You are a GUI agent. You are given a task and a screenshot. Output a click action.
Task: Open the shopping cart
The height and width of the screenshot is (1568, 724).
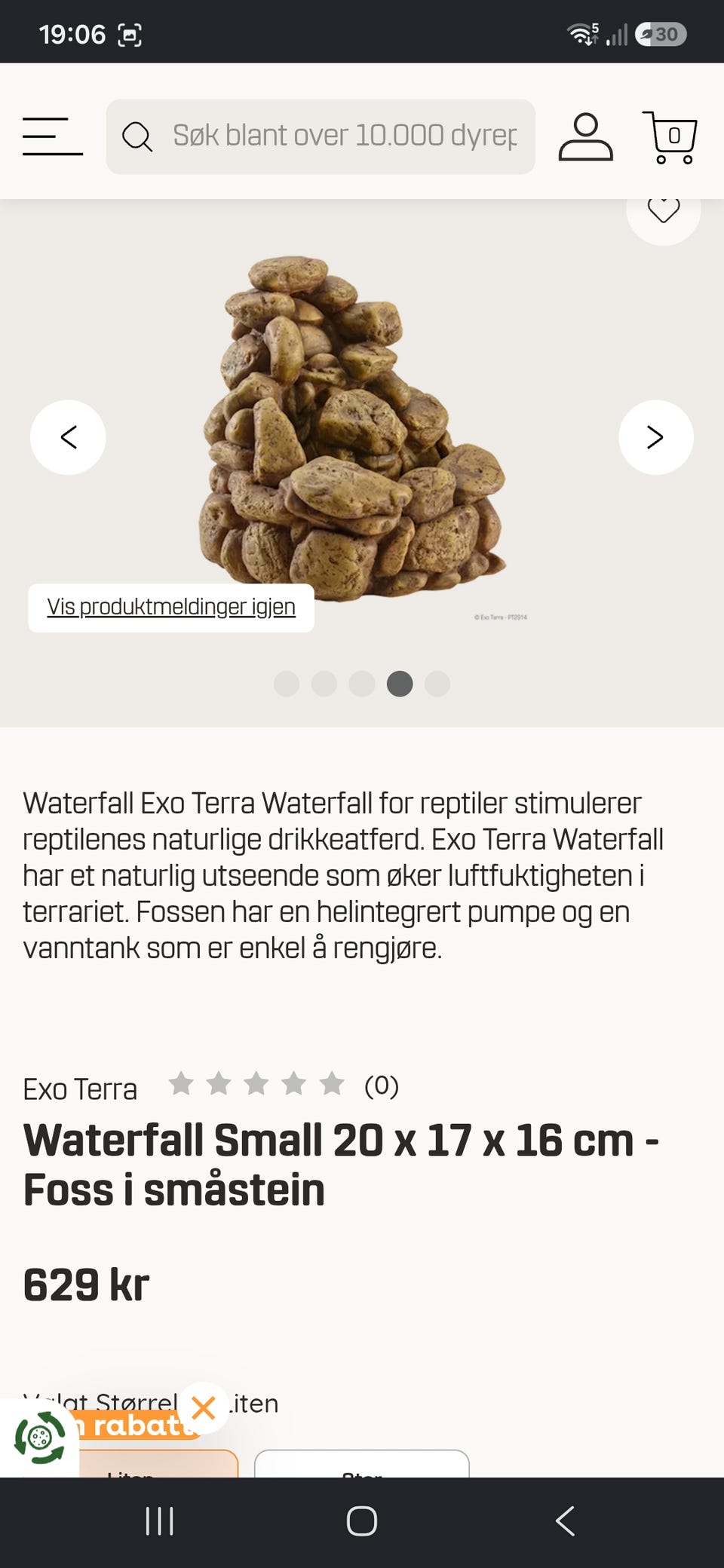(x=670, y=136)
